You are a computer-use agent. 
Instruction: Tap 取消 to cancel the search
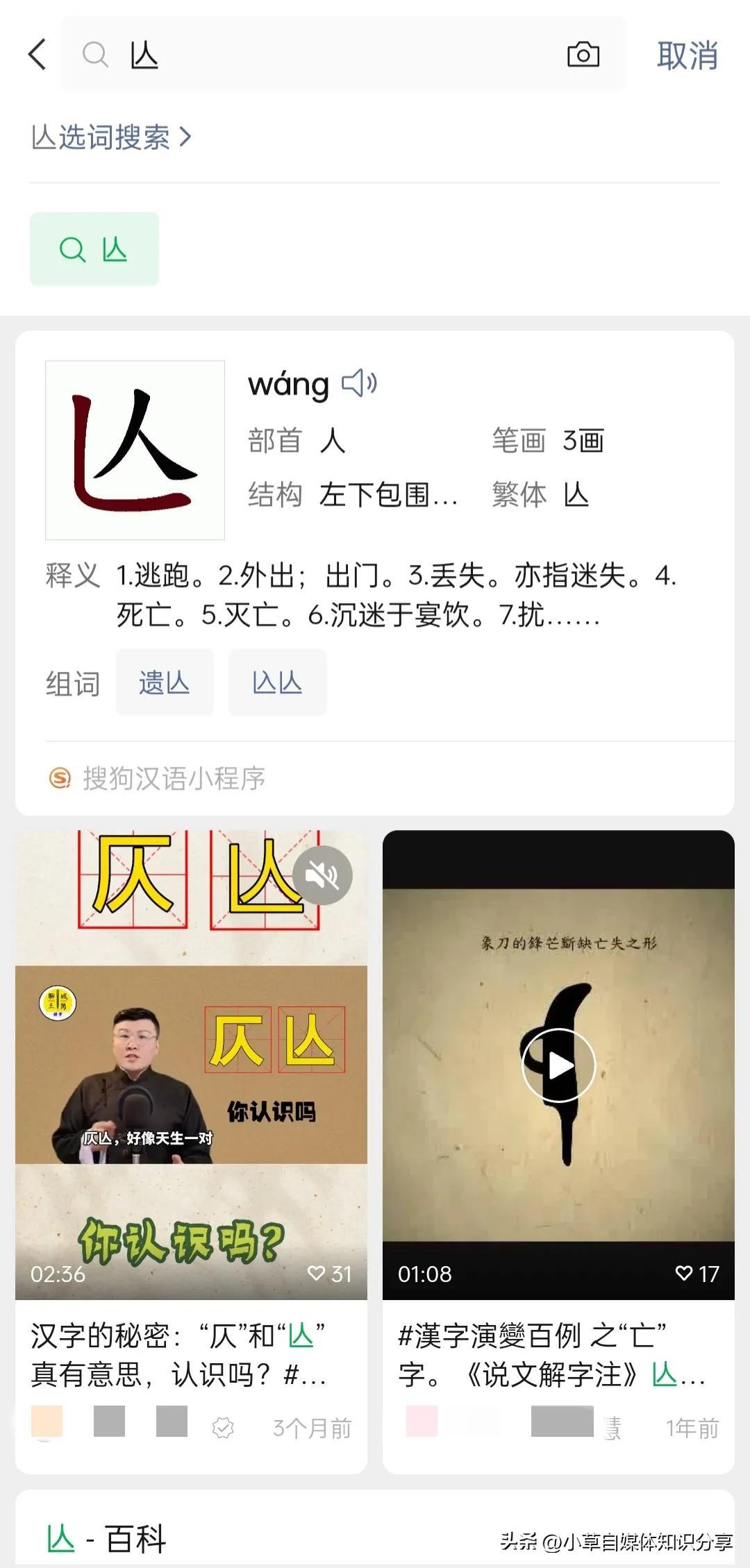tap(687, 56)
